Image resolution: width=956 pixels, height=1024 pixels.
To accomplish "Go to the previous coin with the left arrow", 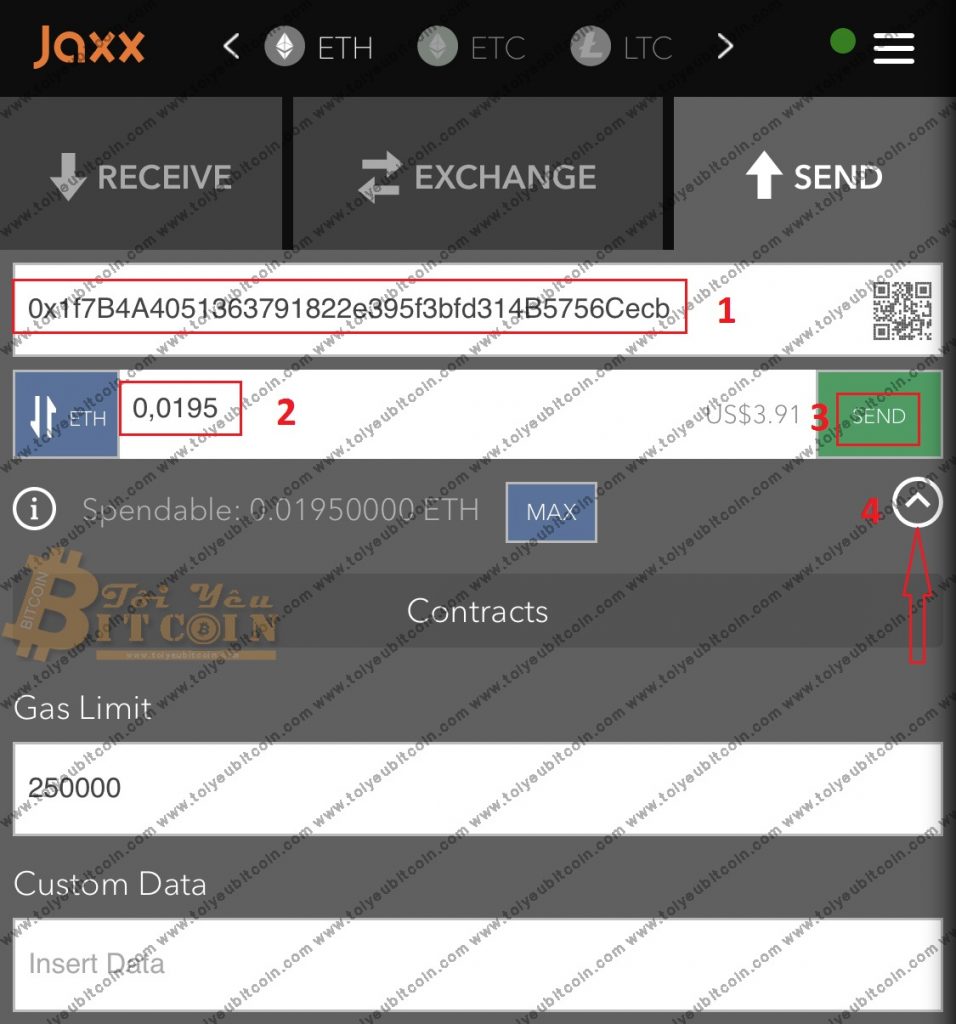I will [x=232, y=46].
